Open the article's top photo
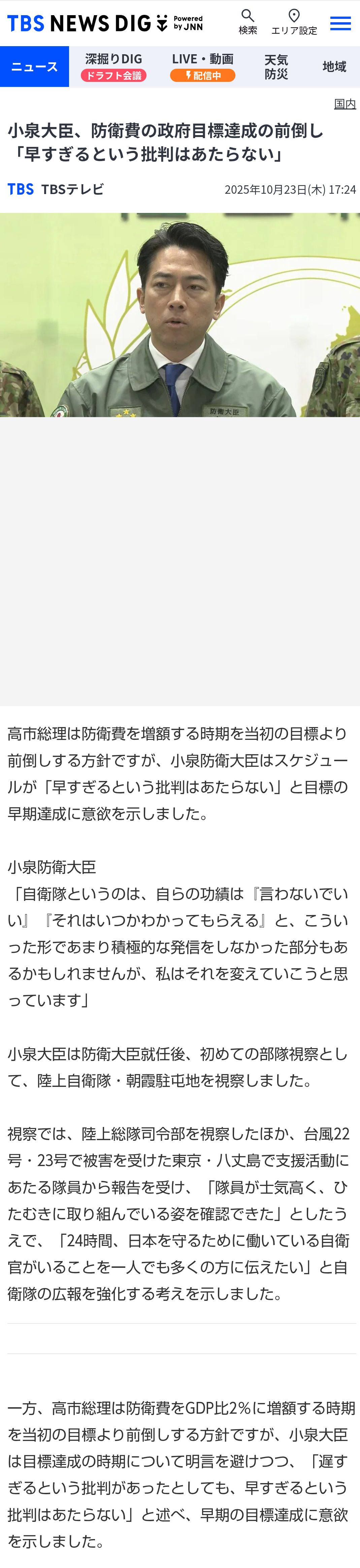360x1568 pixels. [180, 315]
